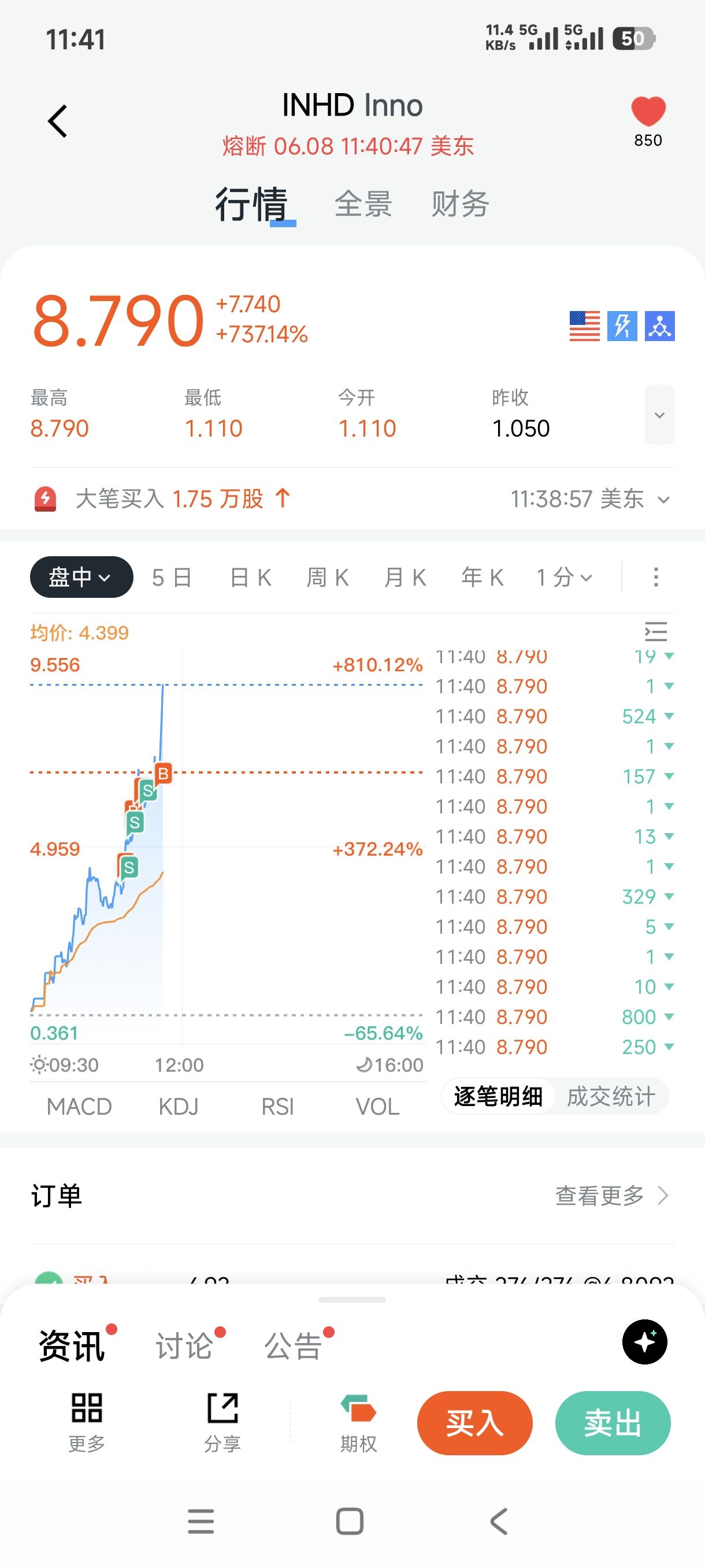Viewport: 705px width, 1568px height.
Task: Tap the red heart favorite icon
Action: [648, 112]
